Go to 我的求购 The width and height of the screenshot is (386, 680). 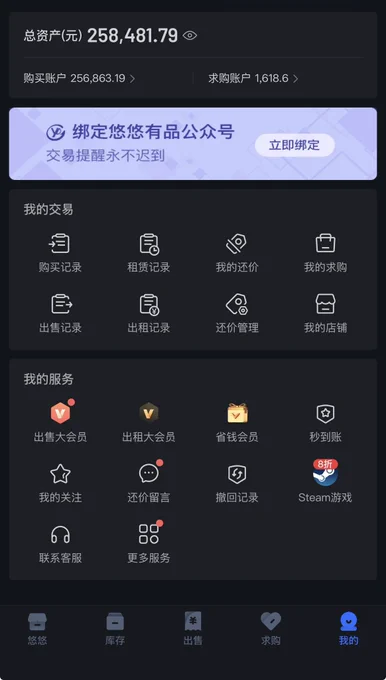[325, 253]
